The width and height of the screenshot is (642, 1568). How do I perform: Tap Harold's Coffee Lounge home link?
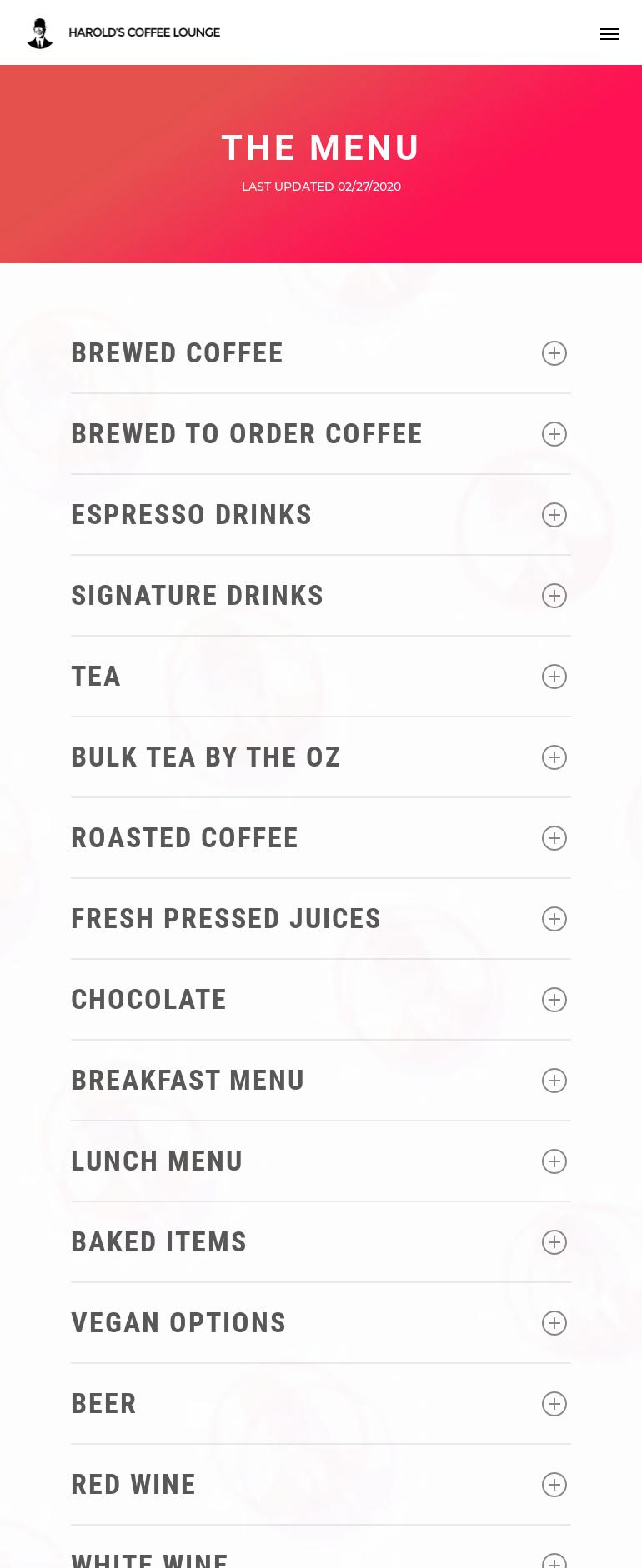click(x=123, y=33)
